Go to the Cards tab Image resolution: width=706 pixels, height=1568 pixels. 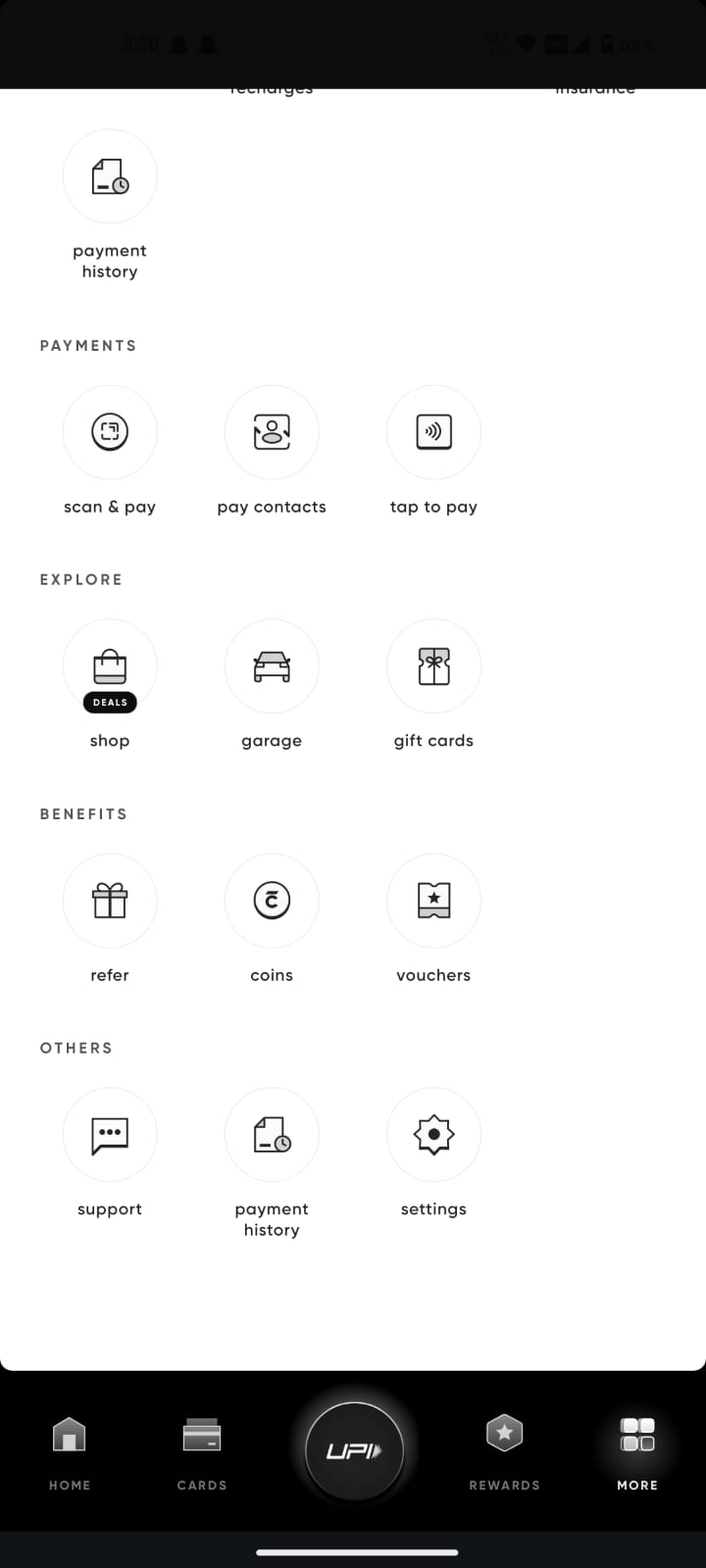pyautogui.click(x=202, y=1450)
